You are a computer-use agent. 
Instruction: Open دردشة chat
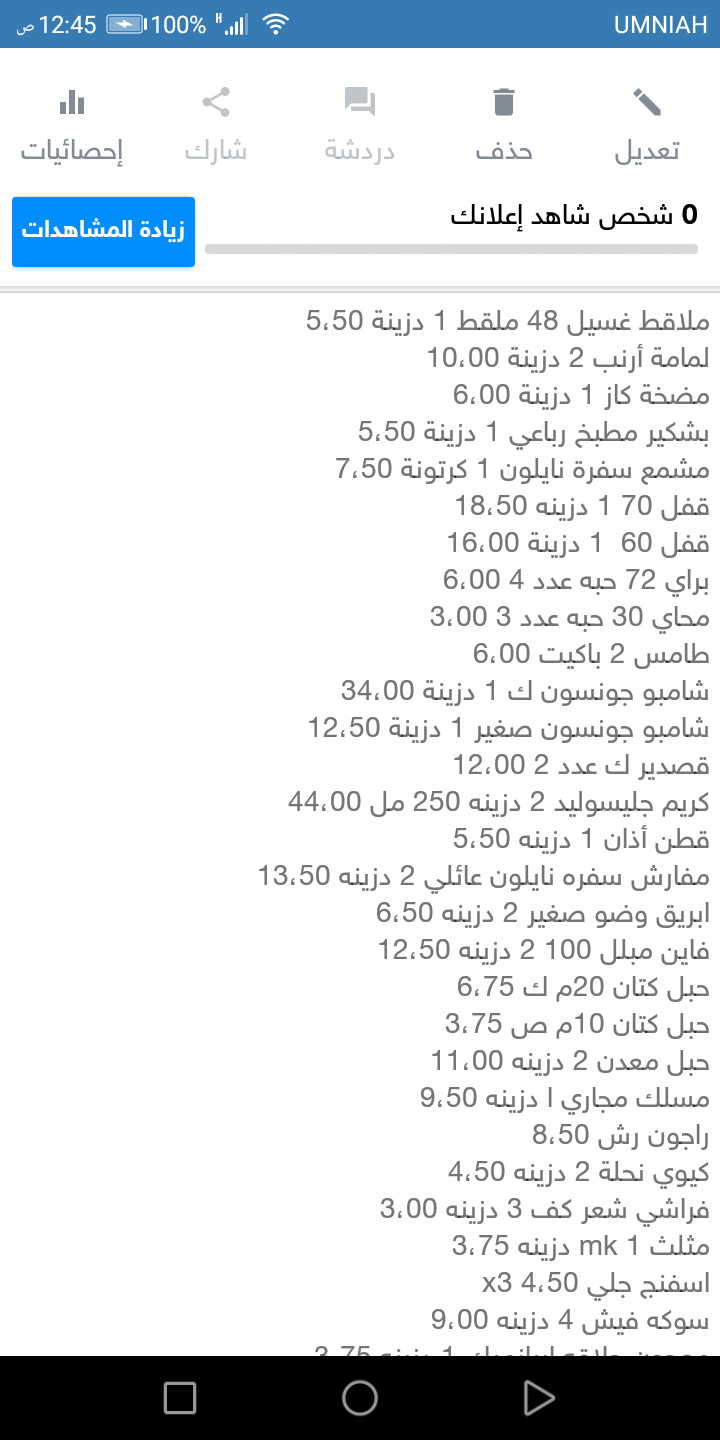point(360,125)
